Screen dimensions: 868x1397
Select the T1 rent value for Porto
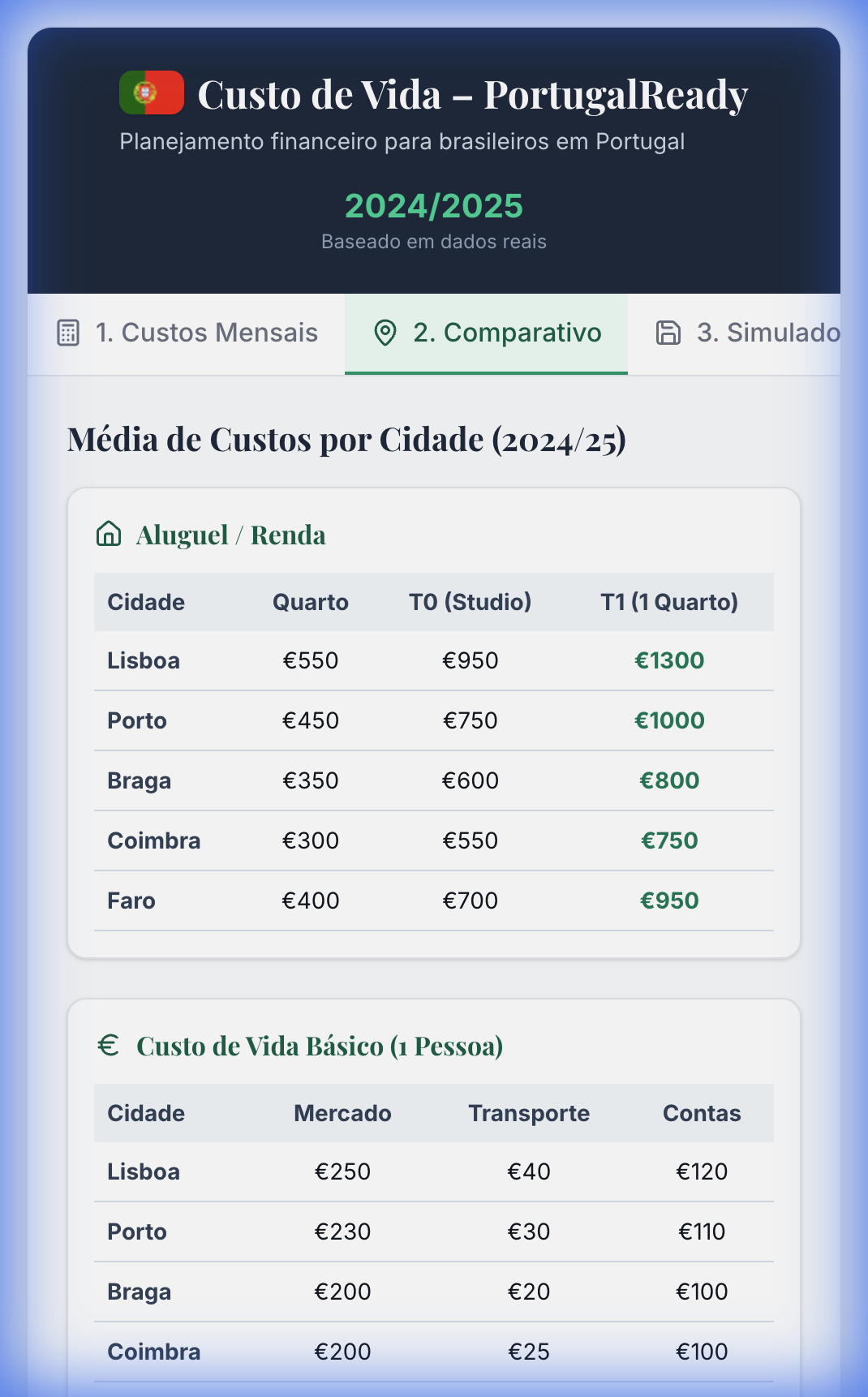pyautogui.click(x=670, y=720)
